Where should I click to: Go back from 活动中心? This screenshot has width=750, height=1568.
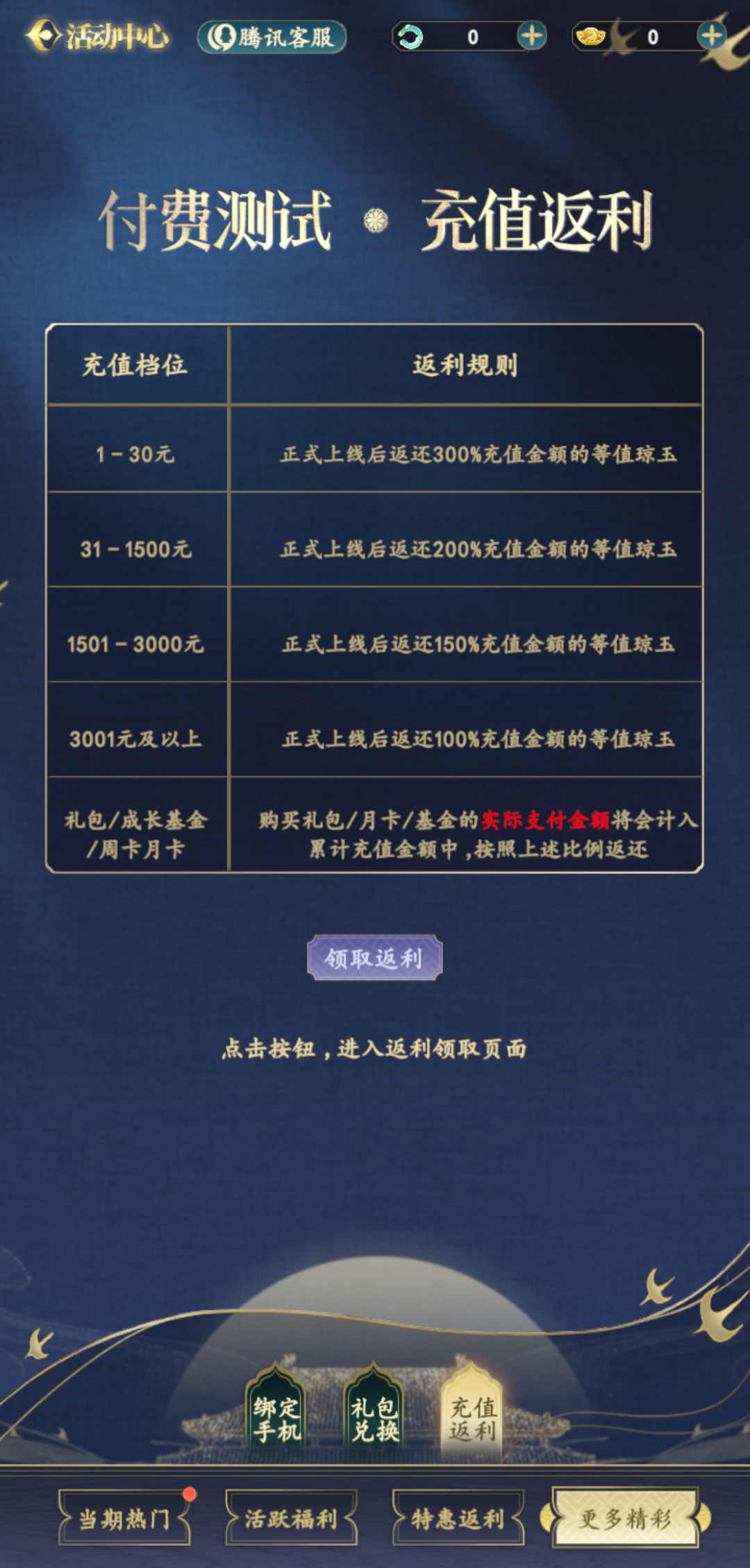point(42,36)
